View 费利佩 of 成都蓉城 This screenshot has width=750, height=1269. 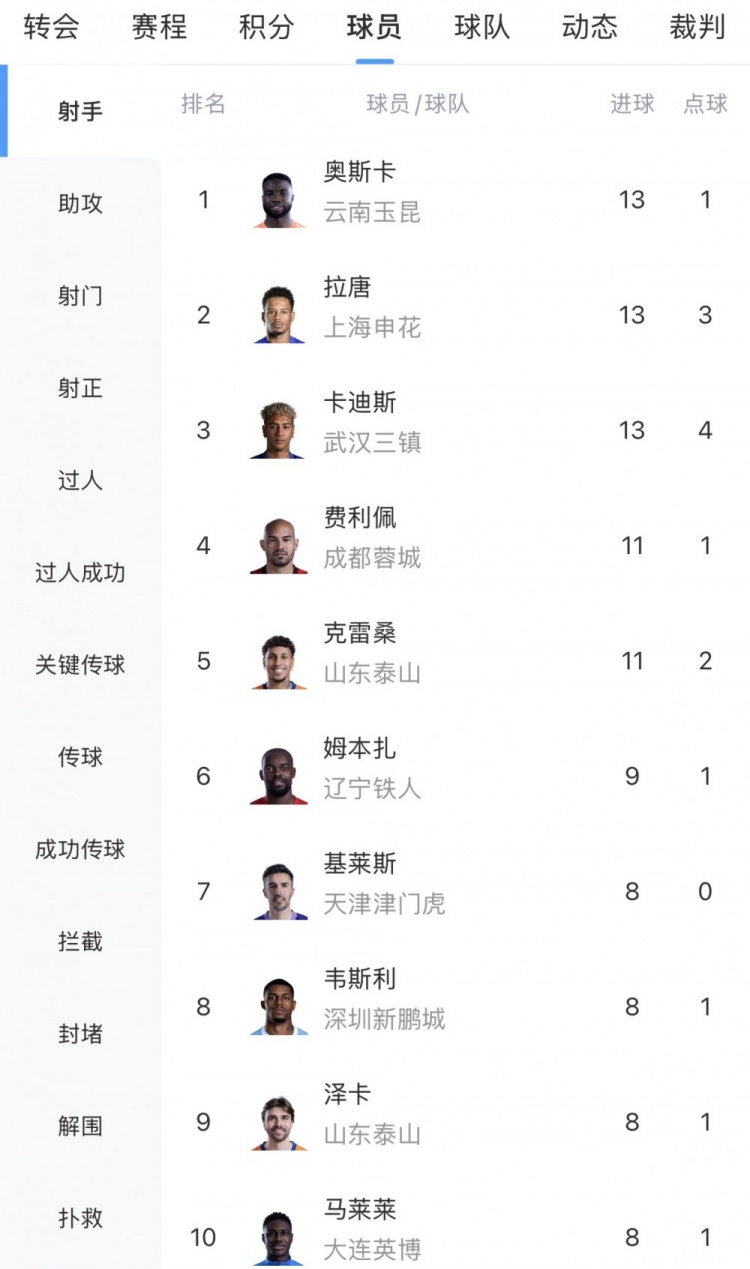(x=455, y=546)
